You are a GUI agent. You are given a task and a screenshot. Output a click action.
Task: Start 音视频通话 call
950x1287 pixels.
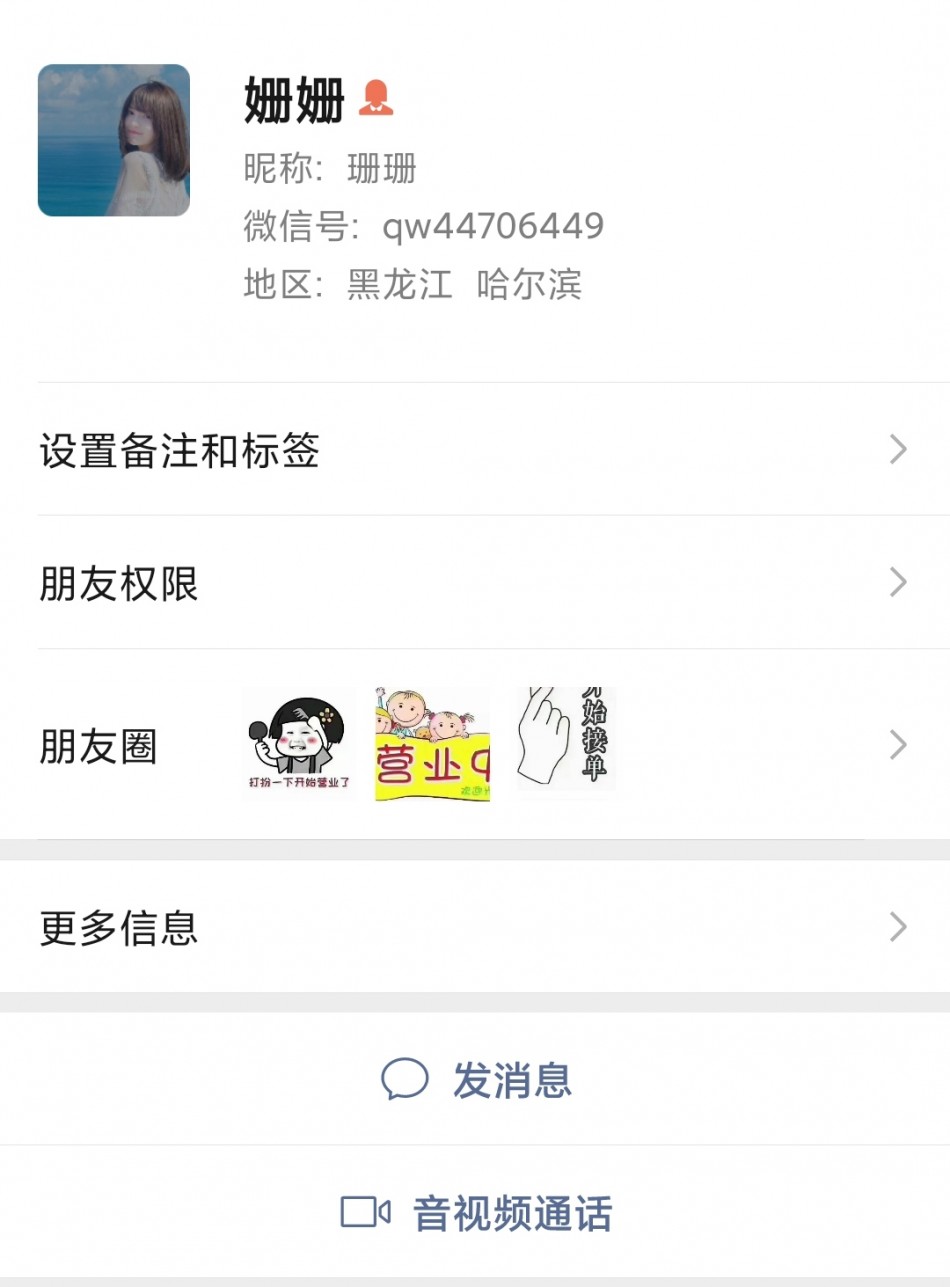pos(477,1213)
